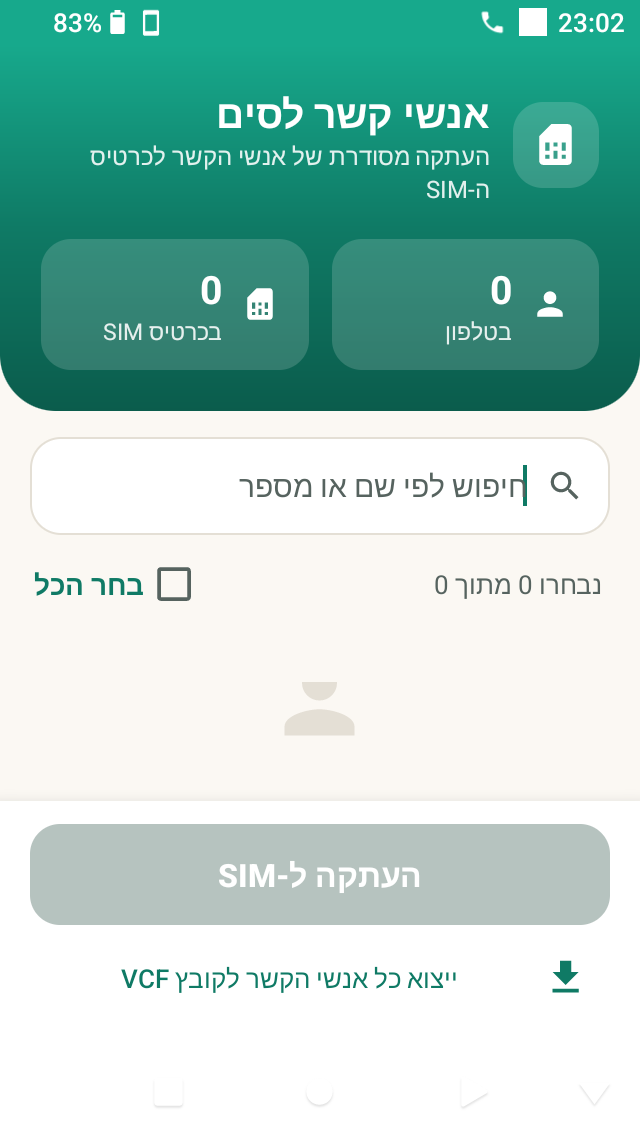Export all contacts to a VCF file
Screen dimensions: 640x1136
point(320,979)
